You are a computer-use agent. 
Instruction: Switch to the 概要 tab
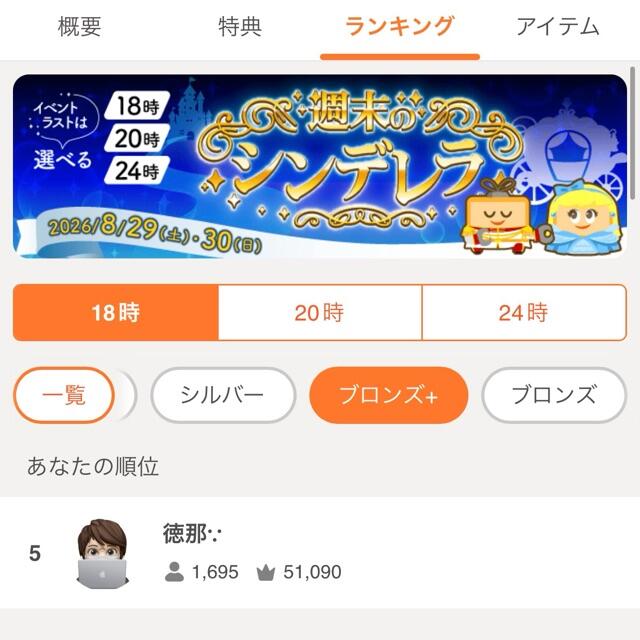click(80, 27)
